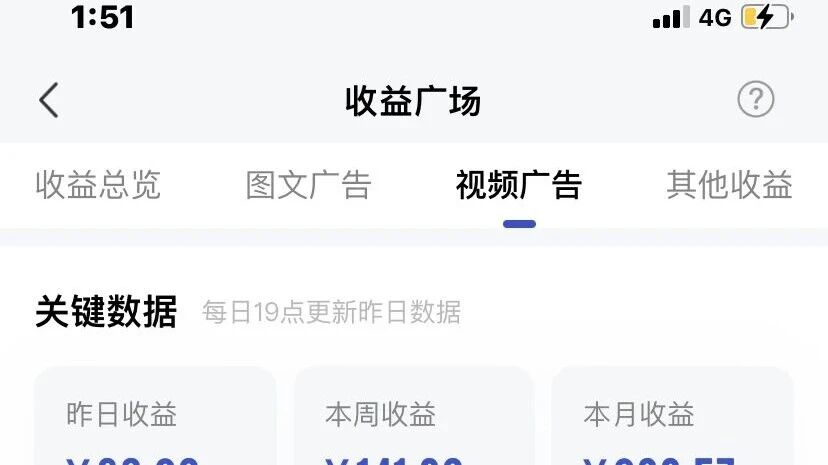Image resolution: width=828 pixels, height=465 pixels.
Task: Open the 其他收益 tab
Action: pos(729,185)
